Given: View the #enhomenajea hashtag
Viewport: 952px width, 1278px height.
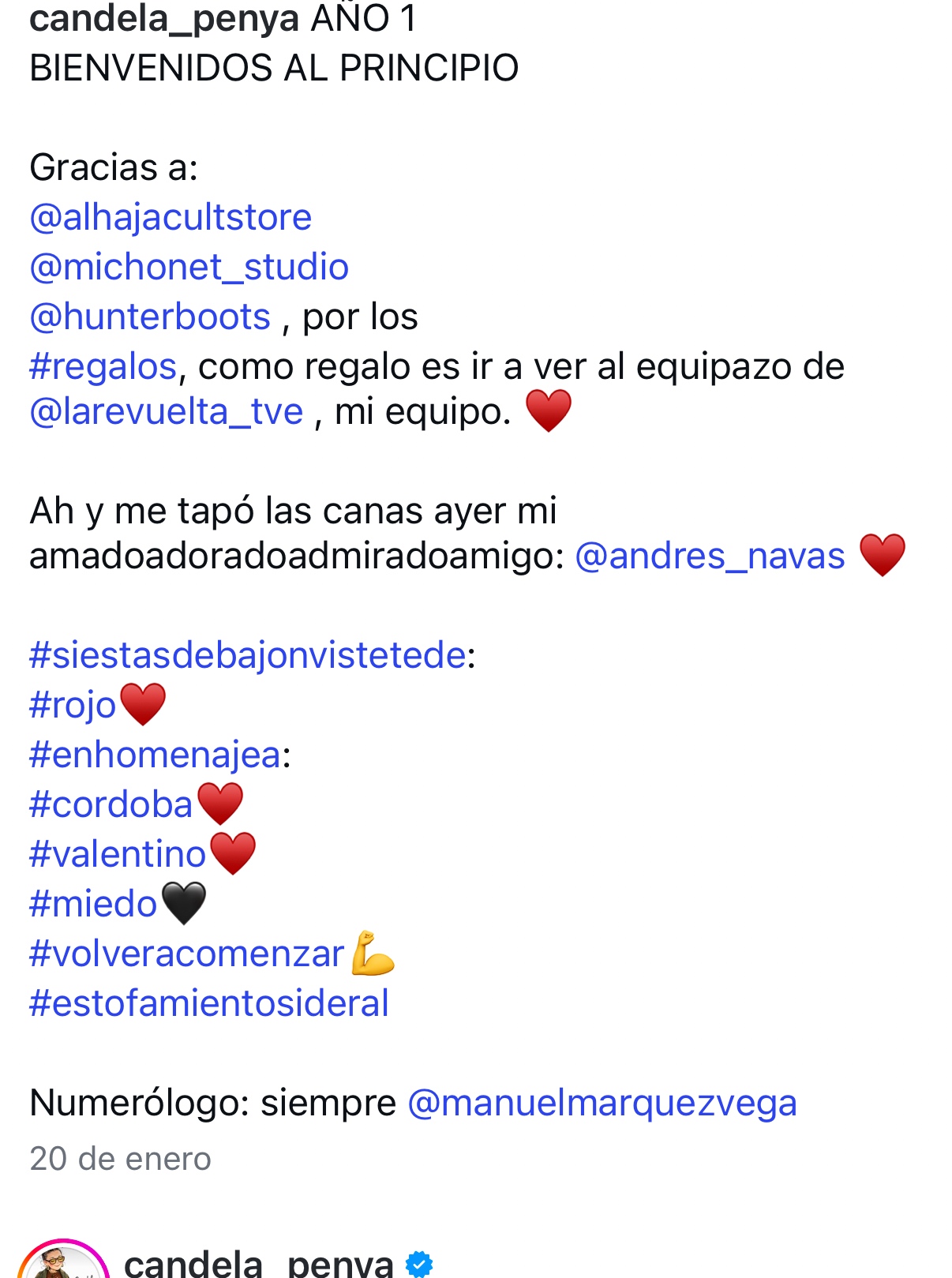Looking at the screenshot, I should (x=155, y=755).
